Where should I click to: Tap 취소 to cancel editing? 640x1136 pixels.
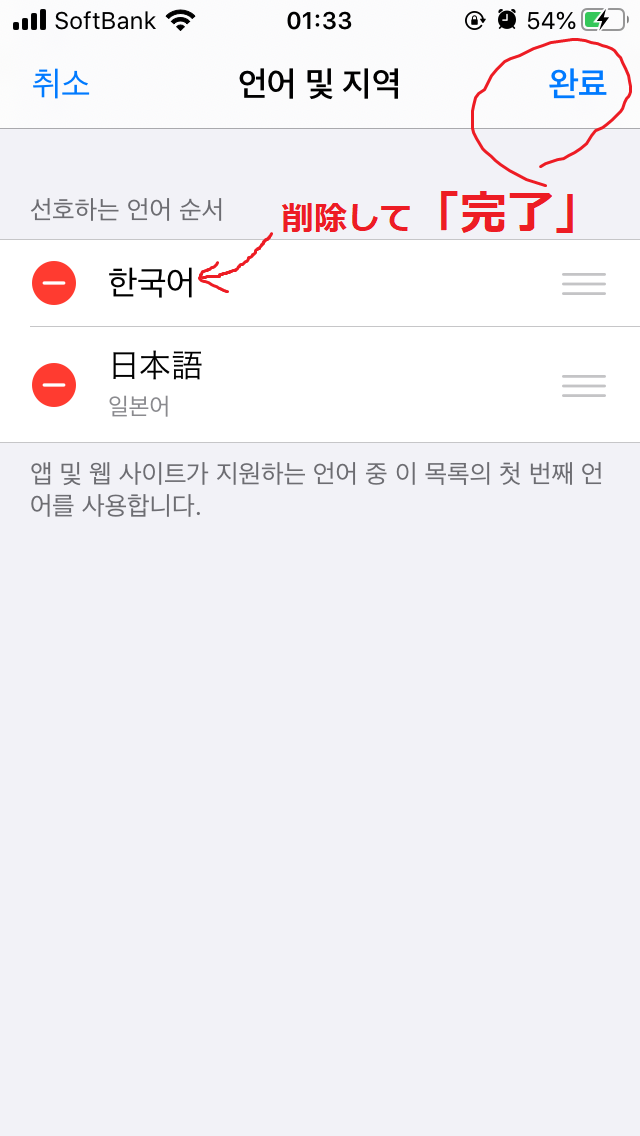point(61,84)
